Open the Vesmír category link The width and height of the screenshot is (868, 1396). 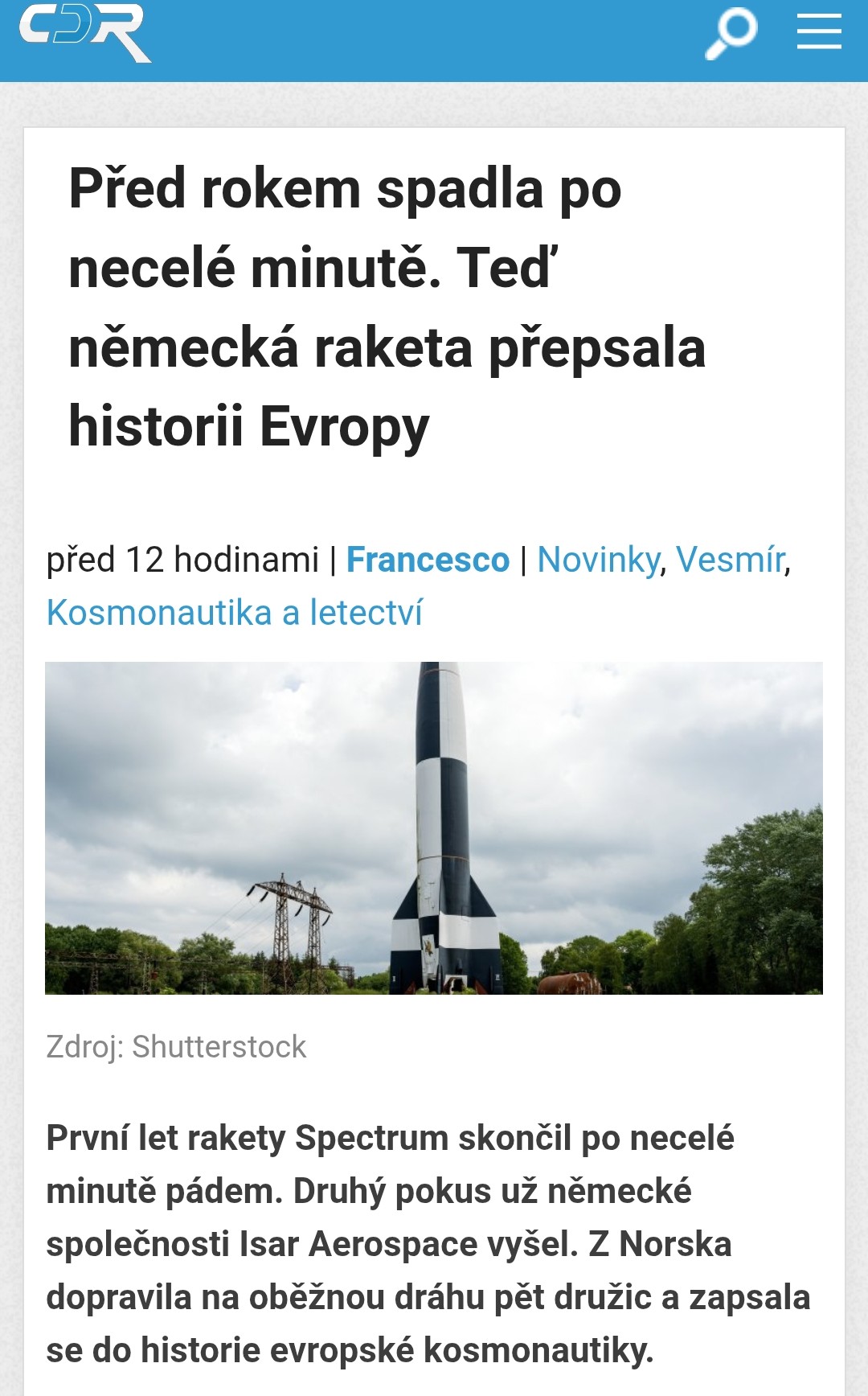pyautogui.click(x=730, y=560)
